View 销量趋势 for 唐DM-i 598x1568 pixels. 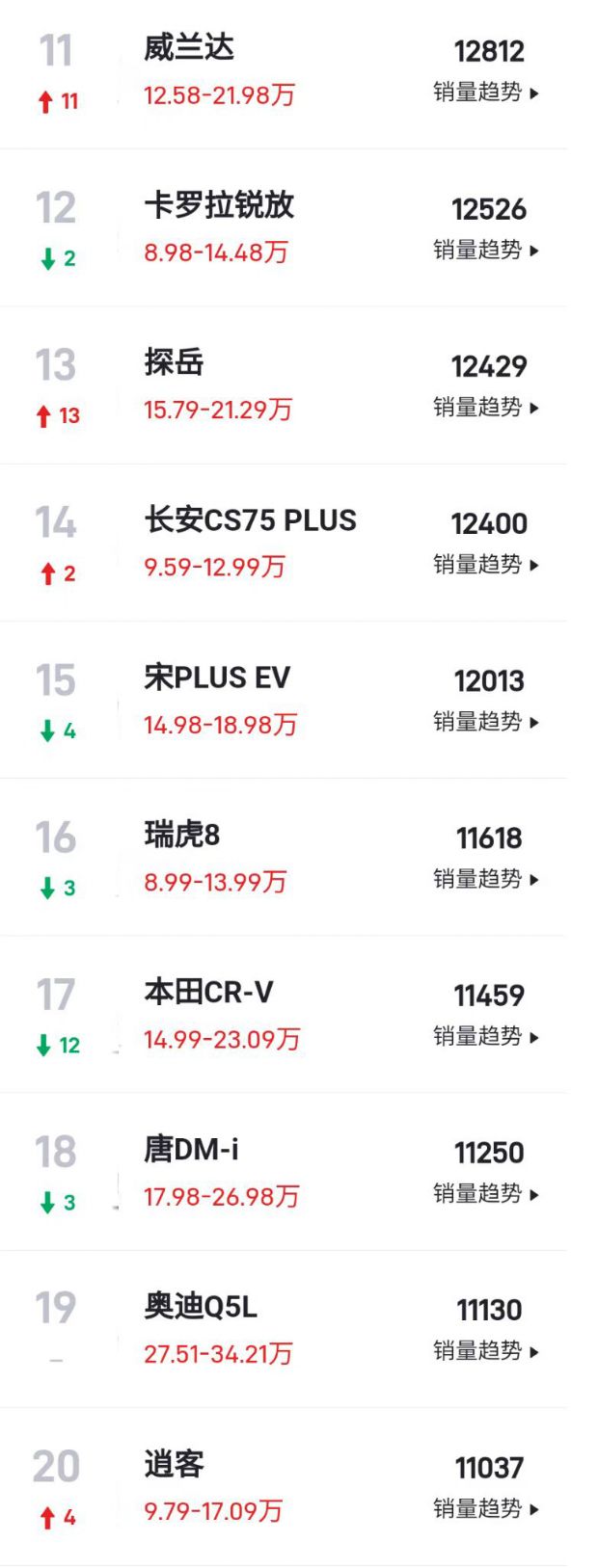[x=485, y=1194]
